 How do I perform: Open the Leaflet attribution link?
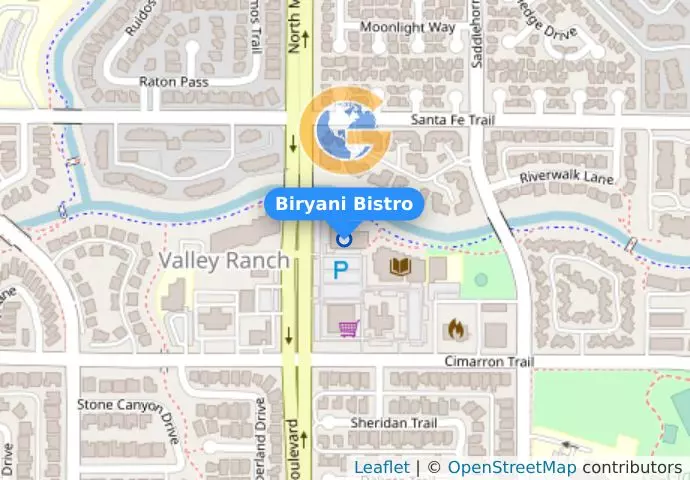(381, 467)
